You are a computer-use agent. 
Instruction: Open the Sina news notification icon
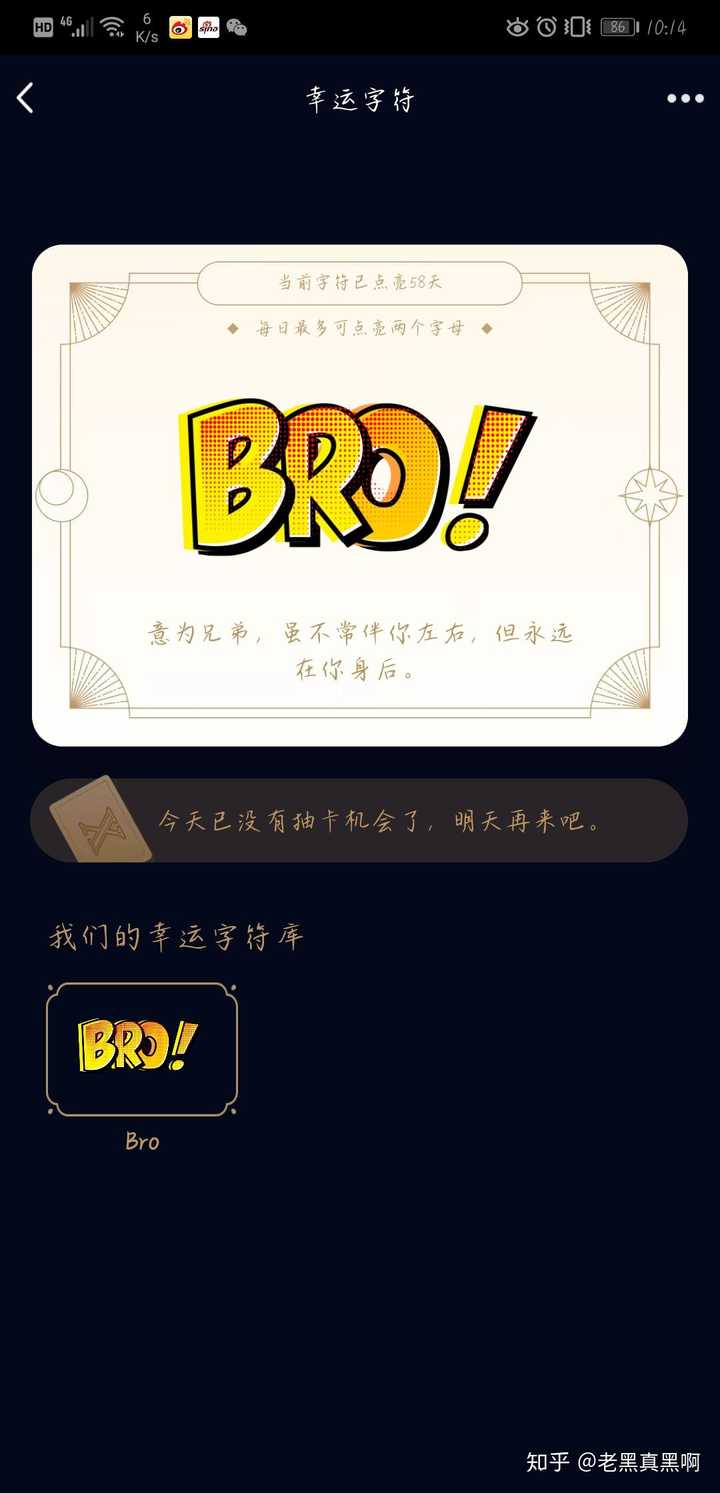coord(207,27)
